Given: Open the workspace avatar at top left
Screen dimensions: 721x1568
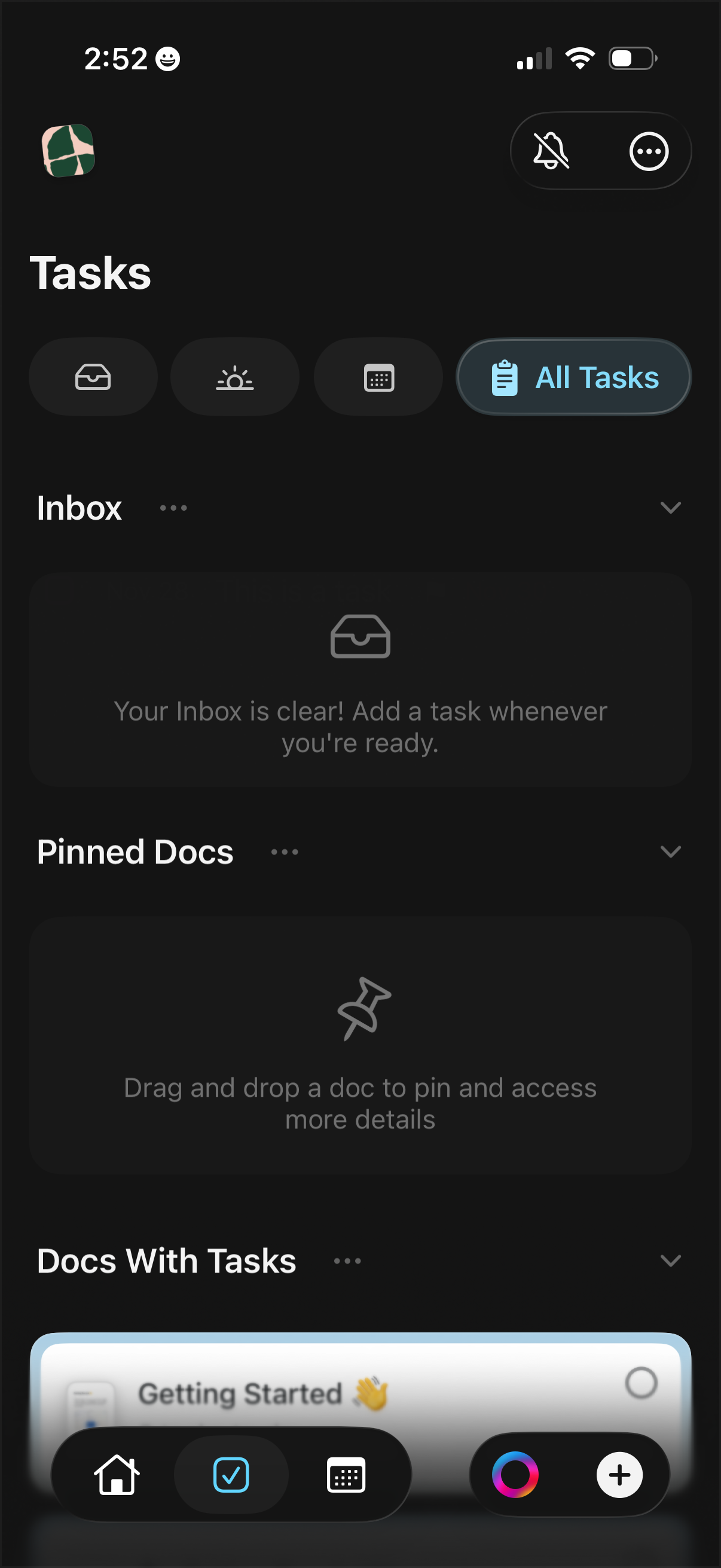Looking at the screenshot, I should coord(68,151).
